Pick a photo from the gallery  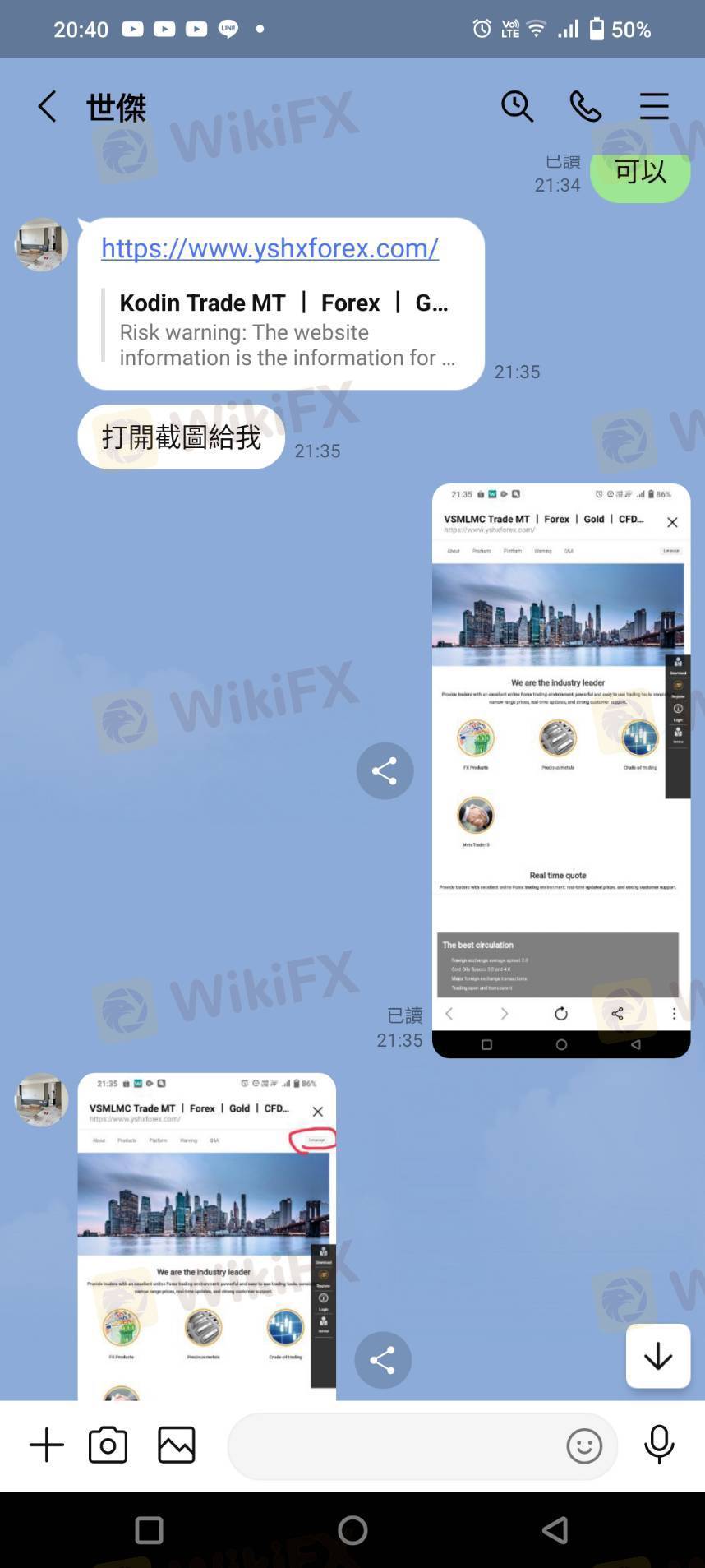coord(176,1445)
